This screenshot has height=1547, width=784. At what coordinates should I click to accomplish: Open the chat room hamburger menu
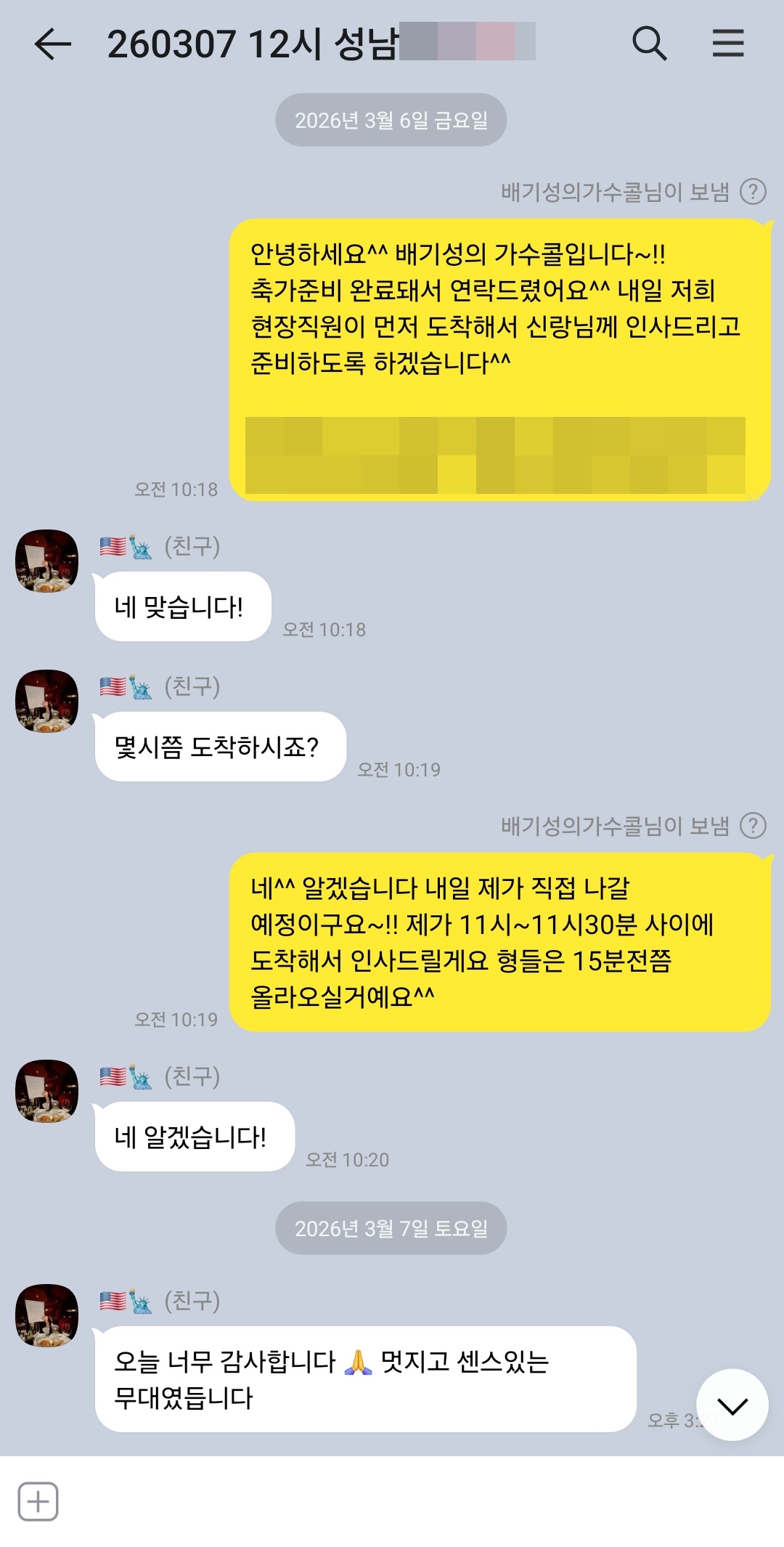click(728, 44)
